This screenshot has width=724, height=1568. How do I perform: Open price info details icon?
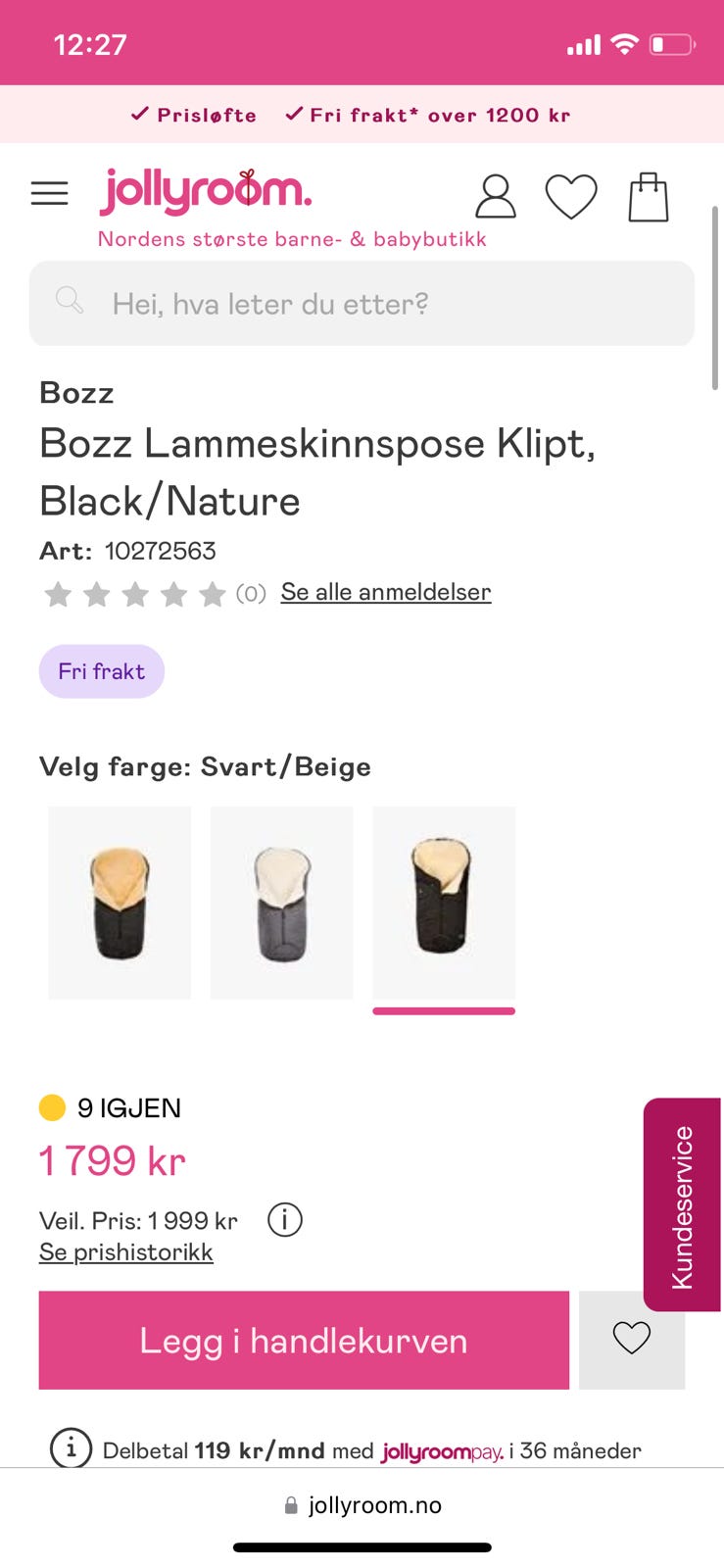click(x=284, y=1220)
